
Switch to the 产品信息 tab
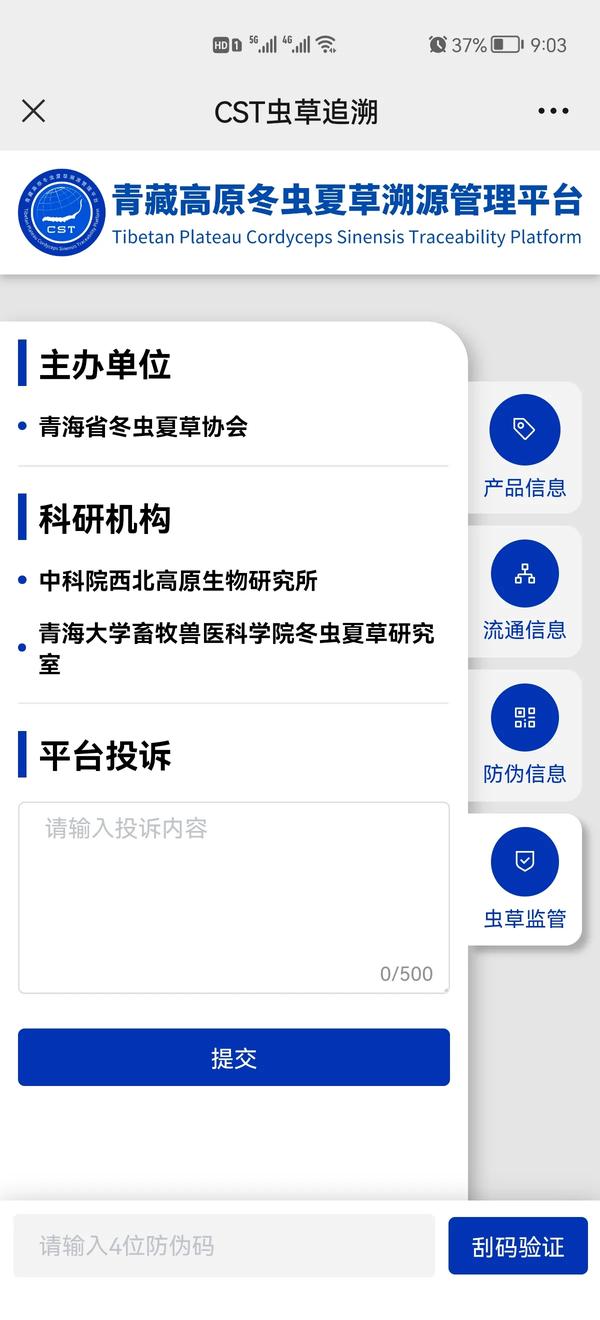click(x=525, y=447)
